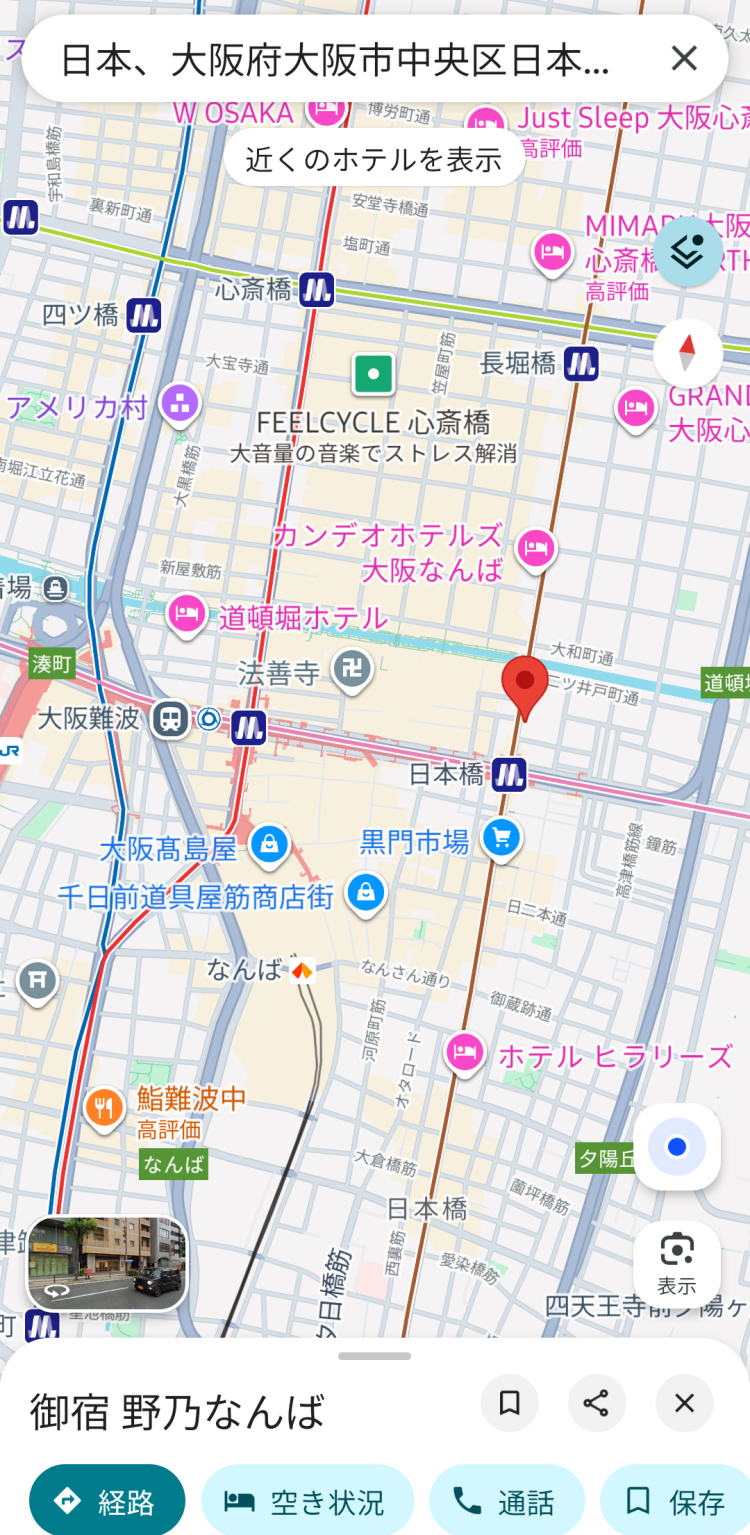
Task: Call the hotel using 通話
Action: (506, 1501)
